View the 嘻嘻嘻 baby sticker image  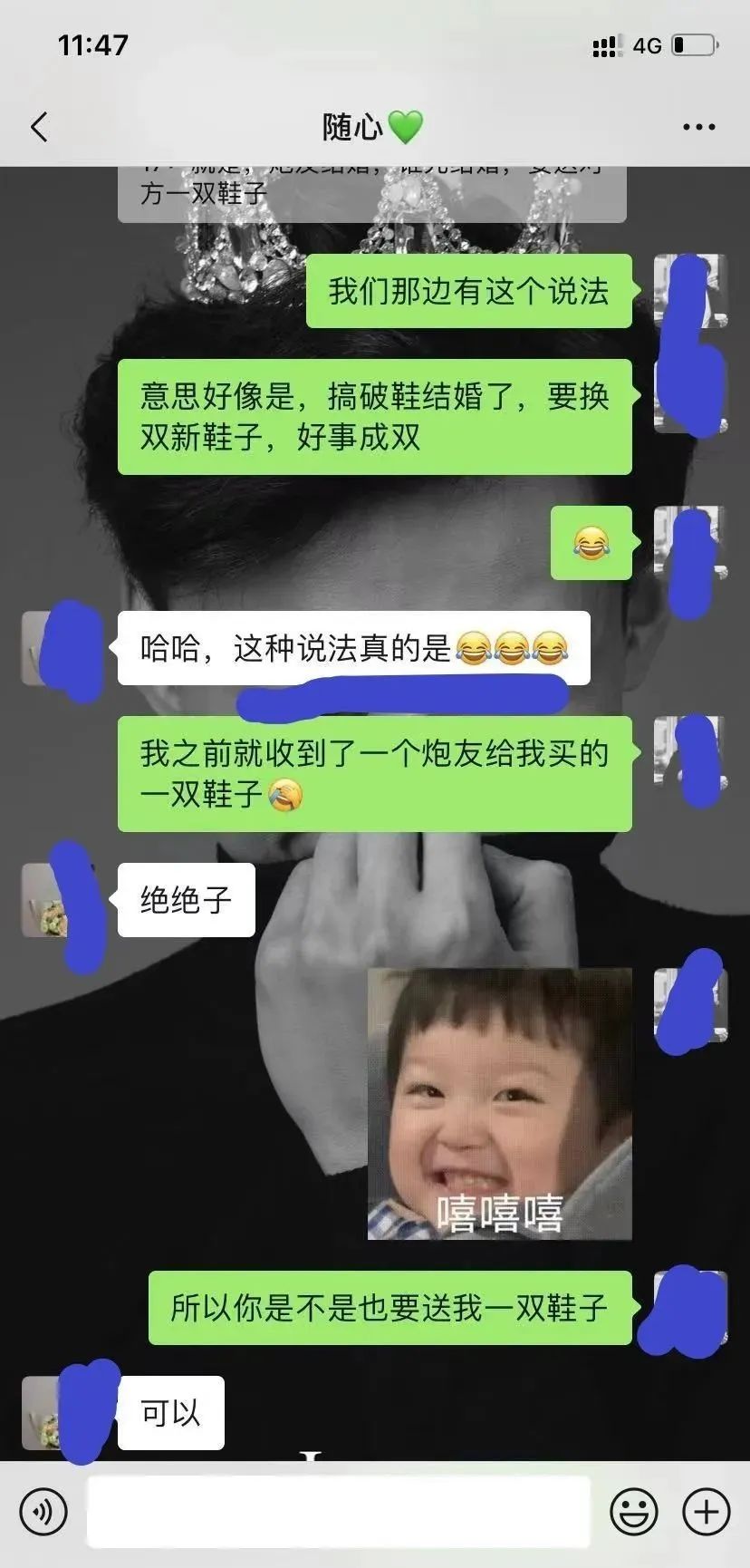pos(499,1103)
